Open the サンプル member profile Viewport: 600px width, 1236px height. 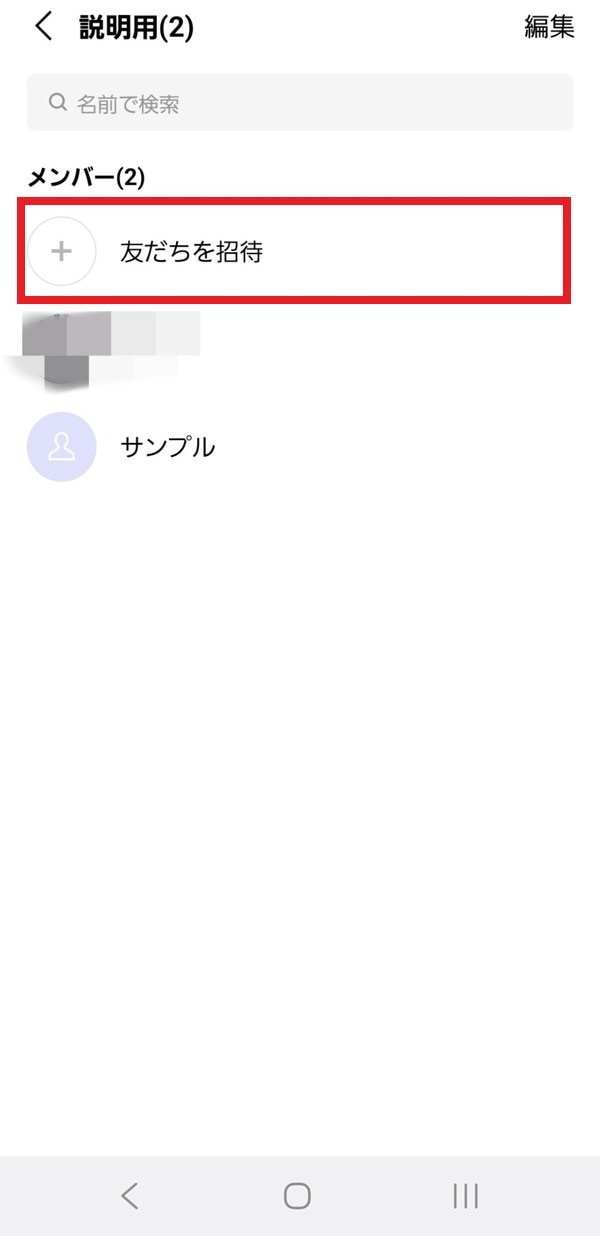point(167,447)
